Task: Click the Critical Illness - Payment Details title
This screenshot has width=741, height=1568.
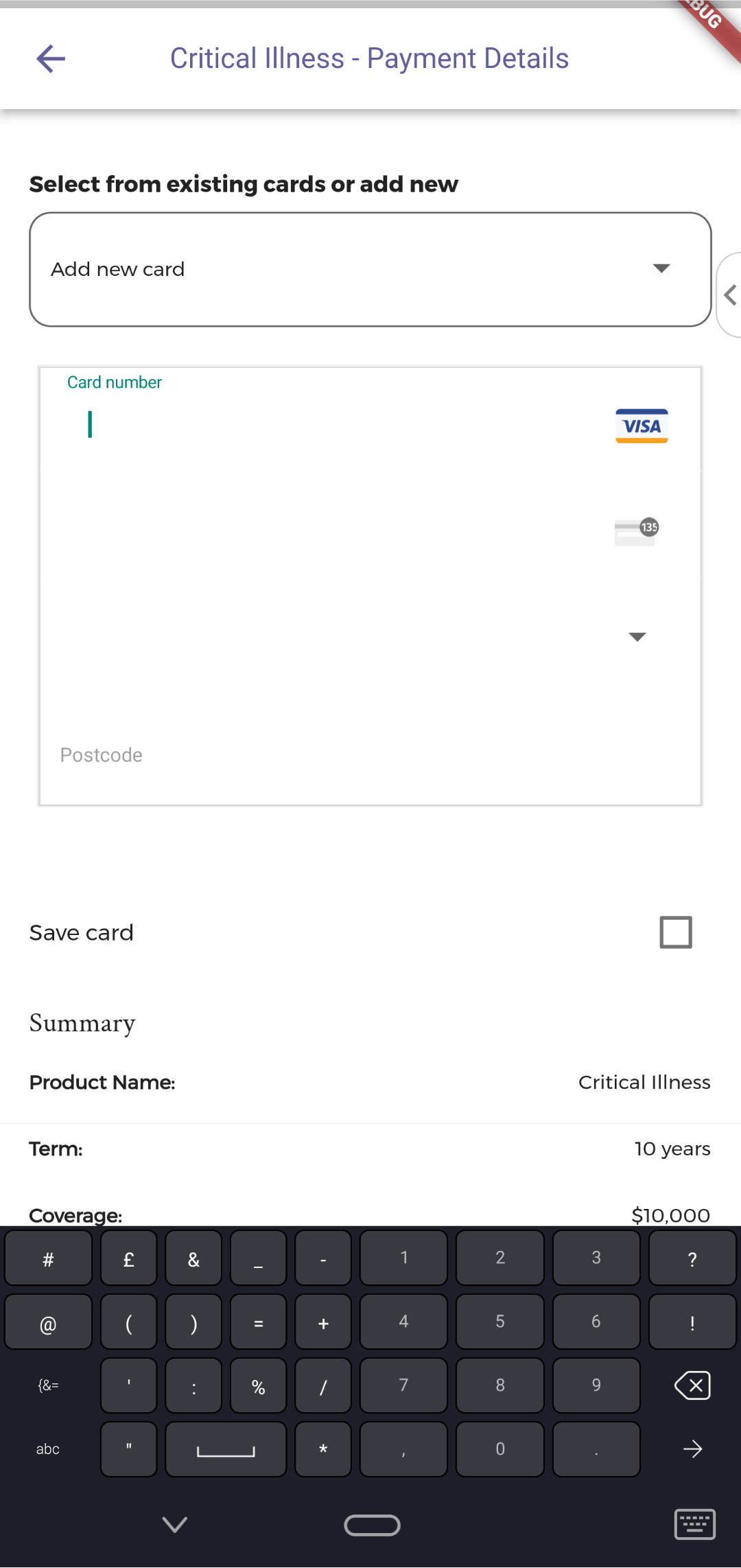Action: coord(369,58)
